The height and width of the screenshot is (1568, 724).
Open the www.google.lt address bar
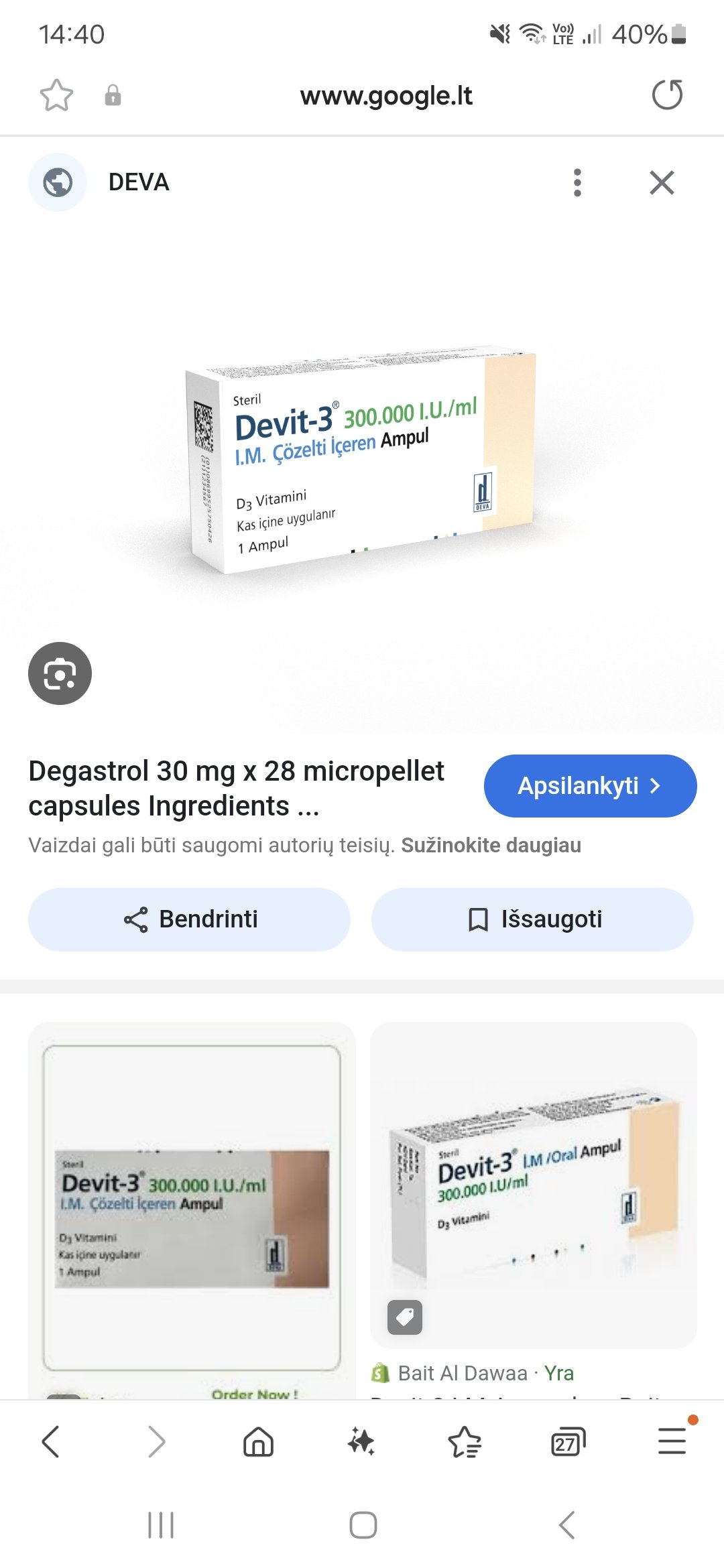(386, 96)
